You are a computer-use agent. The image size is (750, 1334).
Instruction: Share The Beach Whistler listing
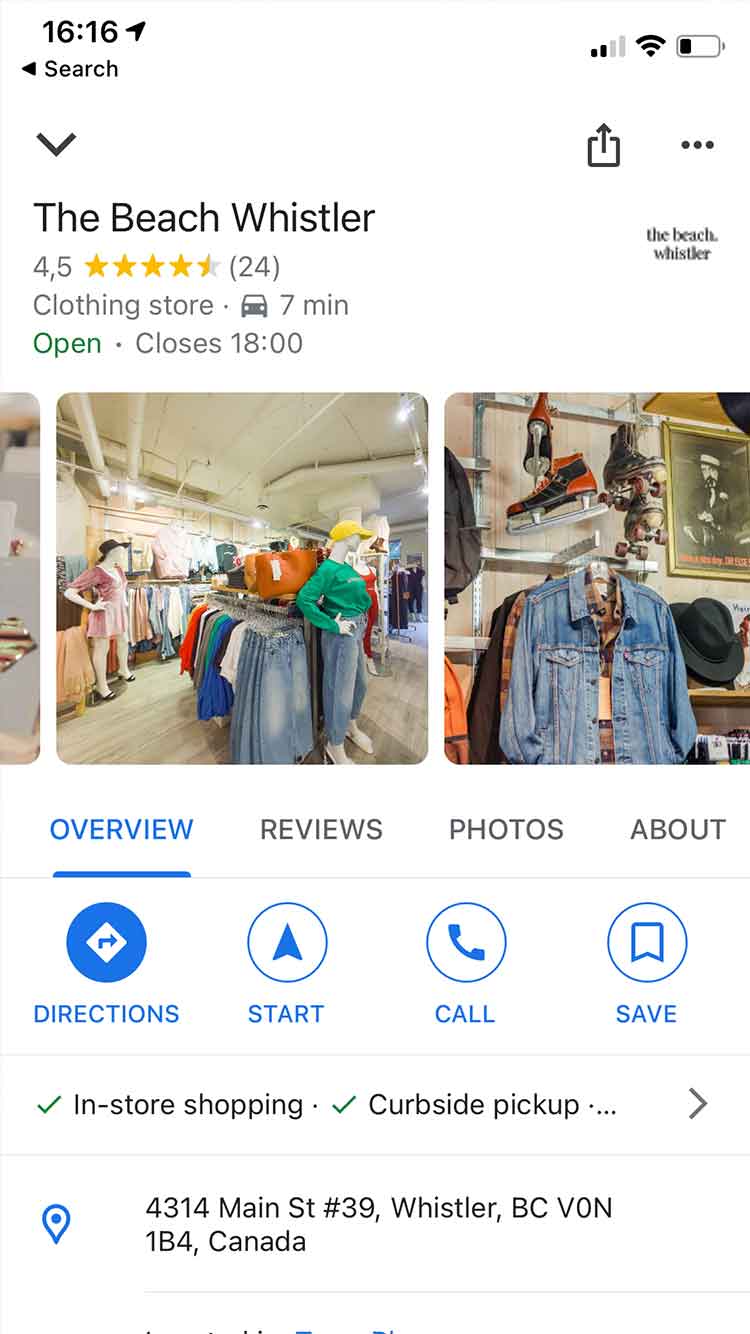(x=603, y=145)
